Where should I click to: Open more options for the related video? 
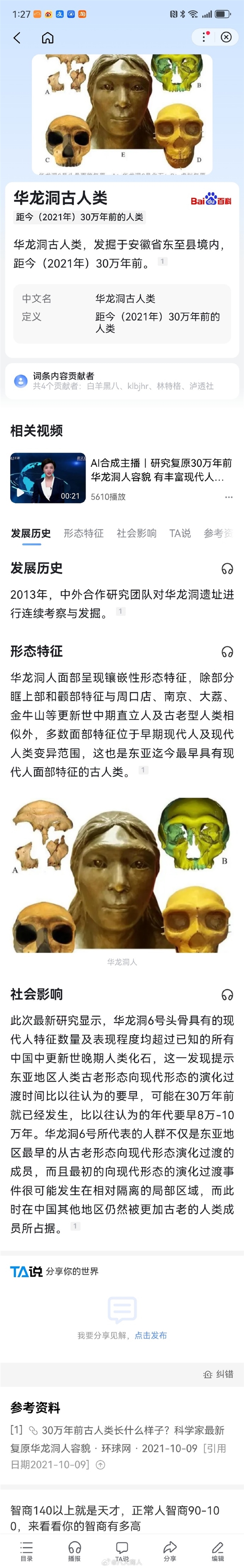click(229, 497)
